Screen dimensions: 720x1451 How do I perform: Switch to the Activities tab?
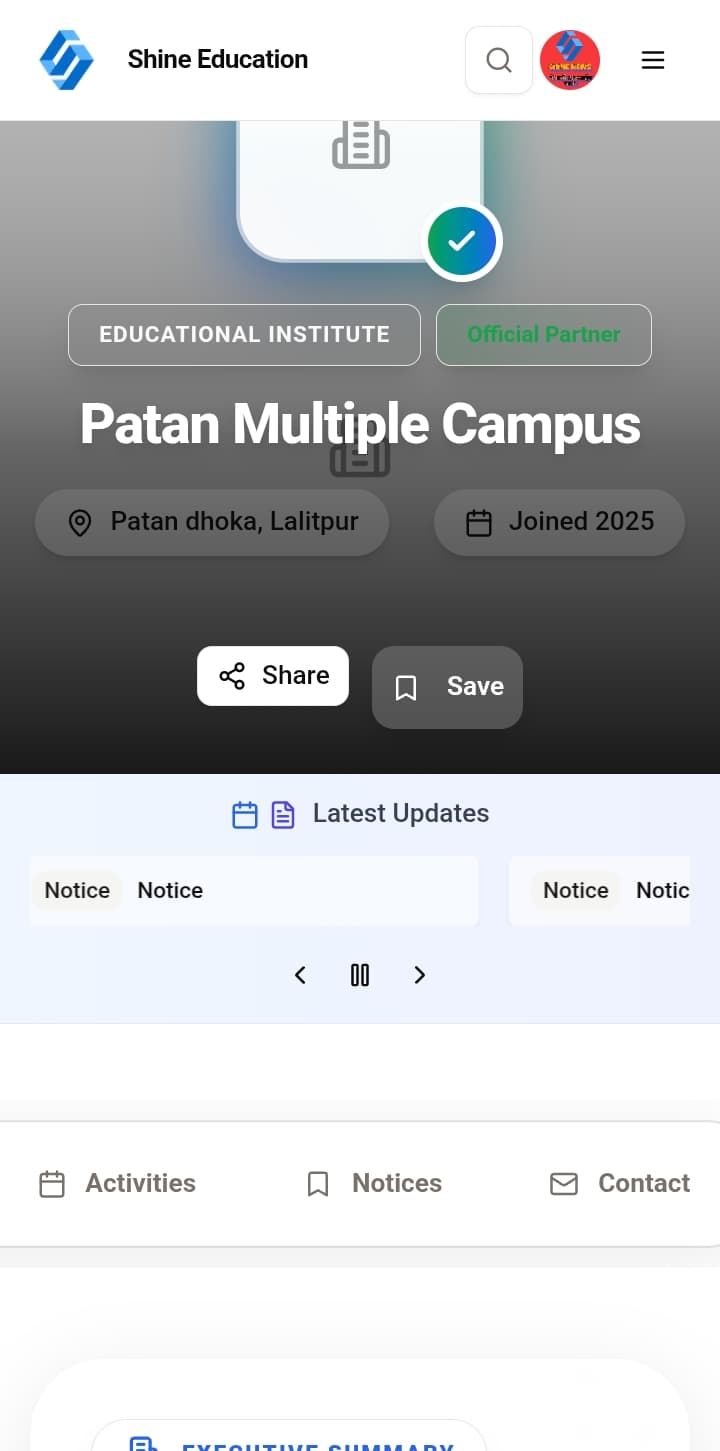(x=118, y=1184)
